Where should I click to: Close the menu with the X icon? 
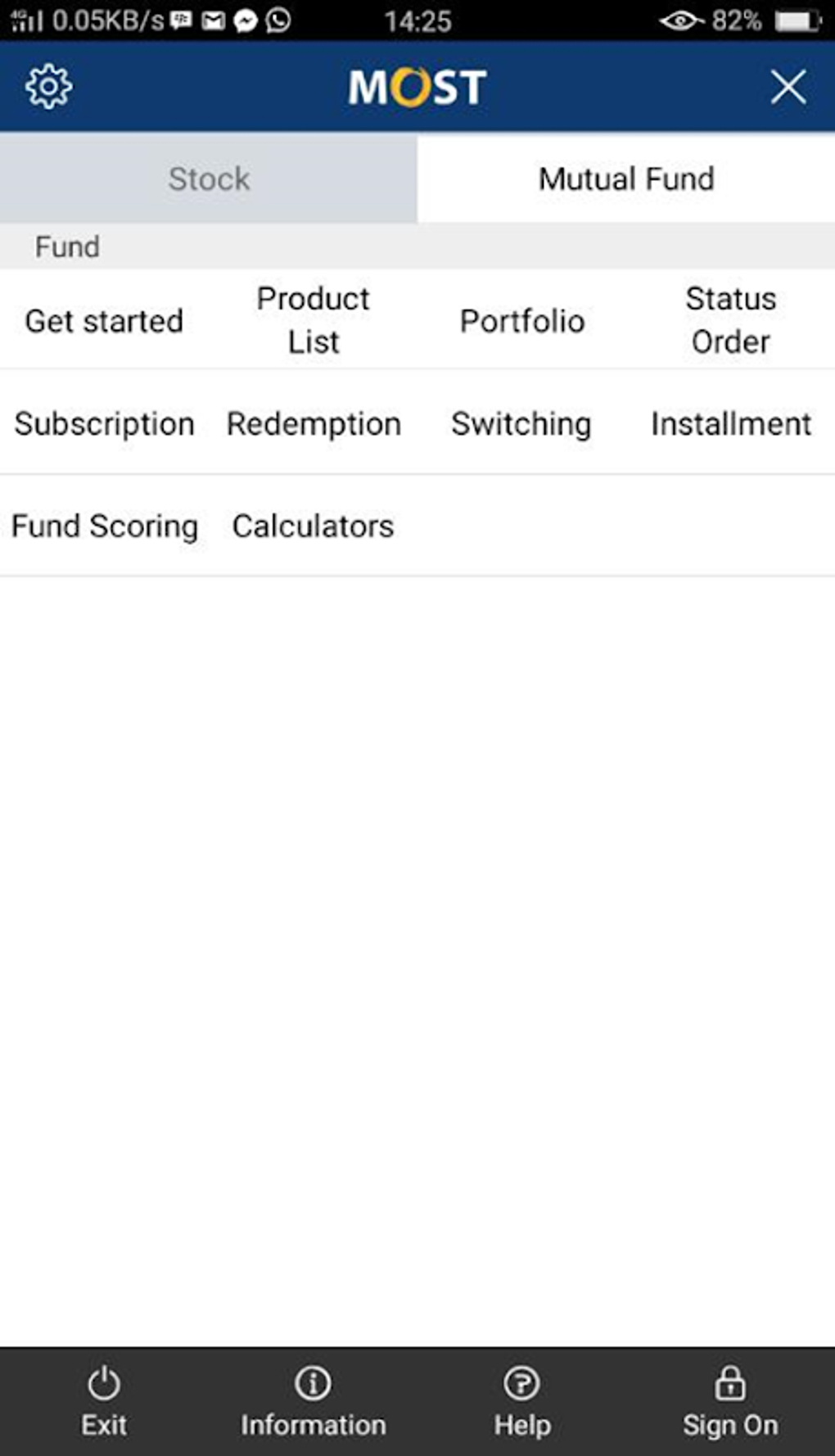pyautogui.click(x=788, y=87)
